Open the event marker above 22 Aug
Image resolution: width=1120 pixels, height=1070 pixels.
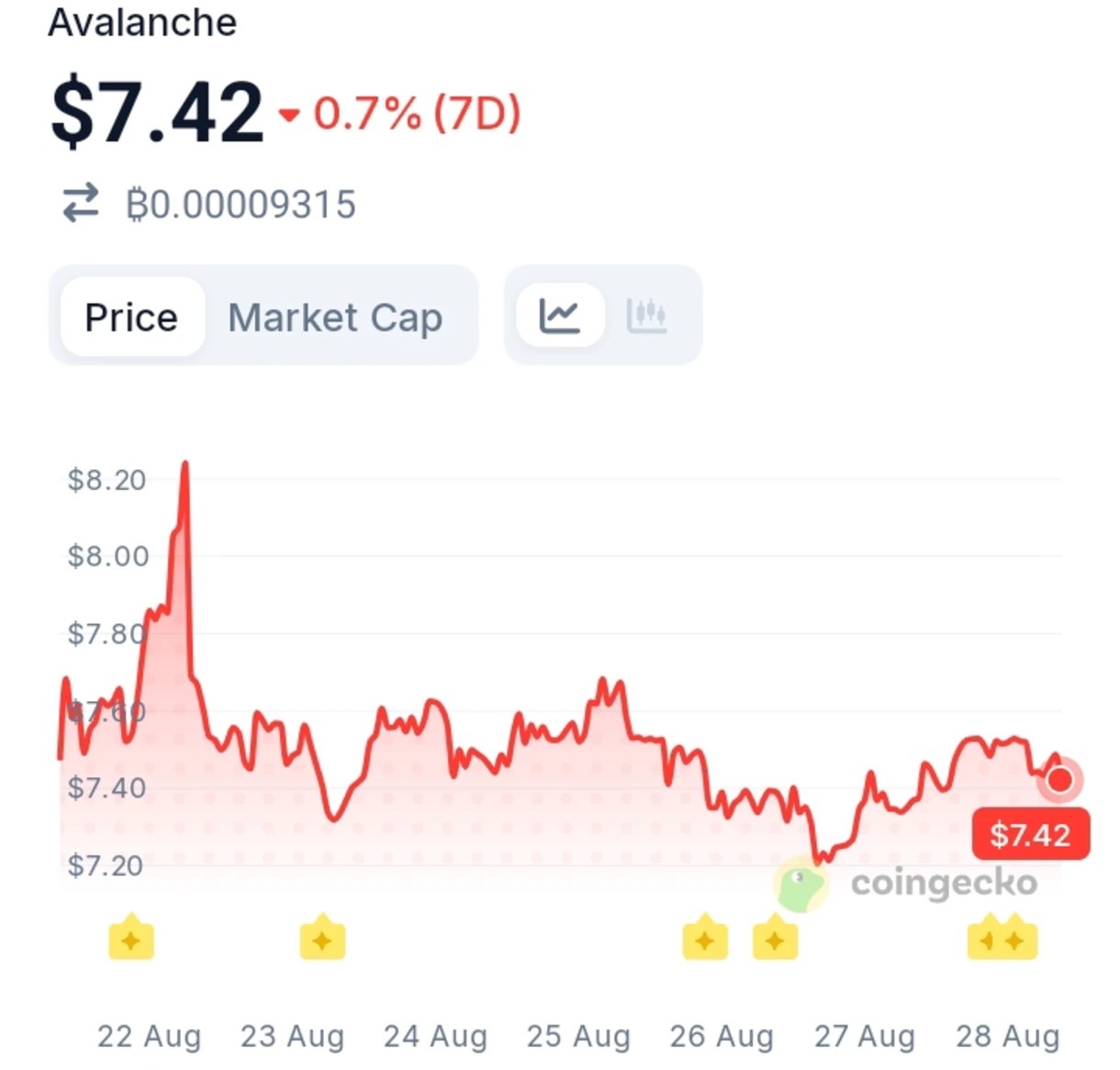[131, 937]
